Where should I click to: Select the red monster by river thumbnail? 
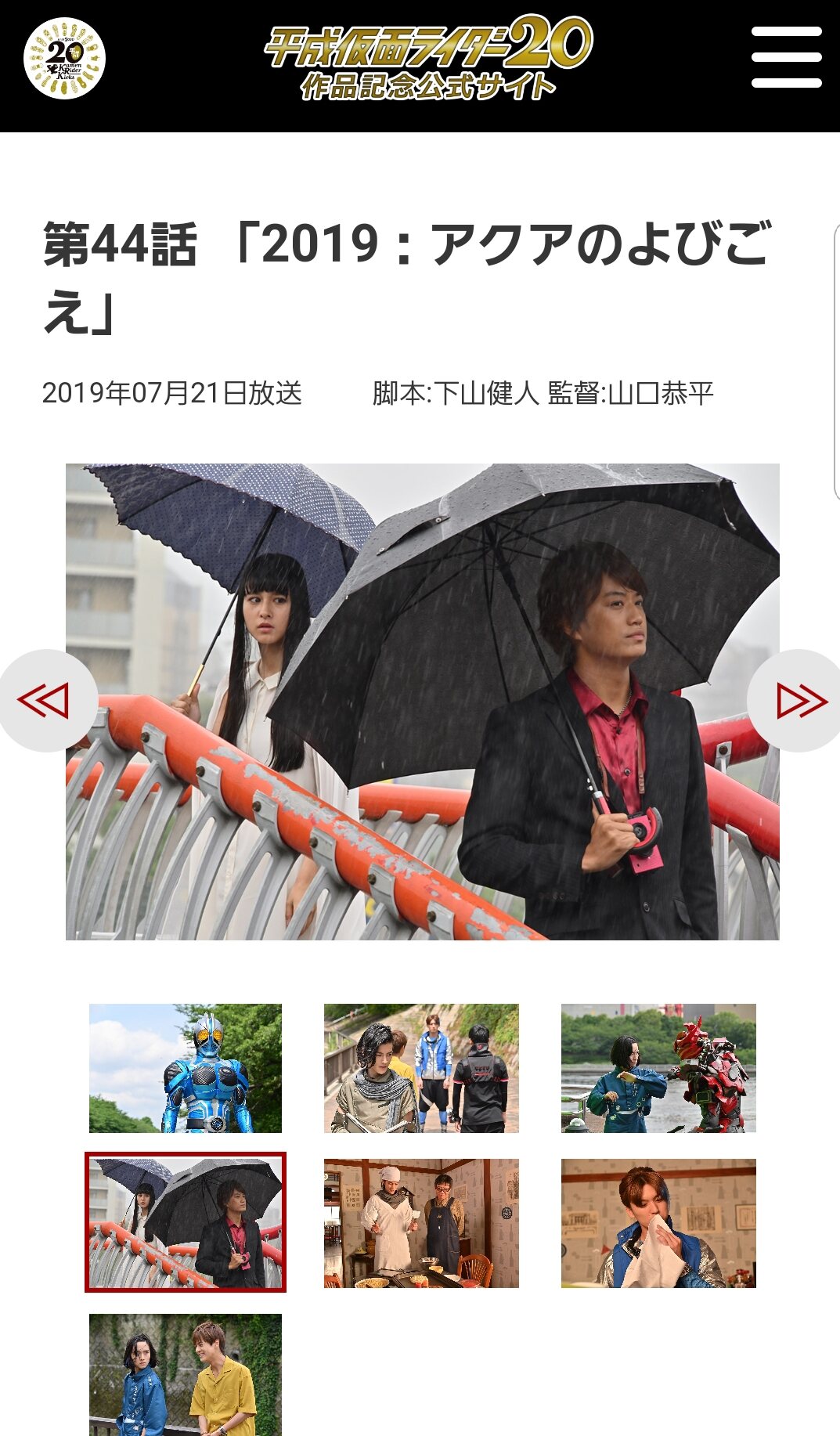658,1068
